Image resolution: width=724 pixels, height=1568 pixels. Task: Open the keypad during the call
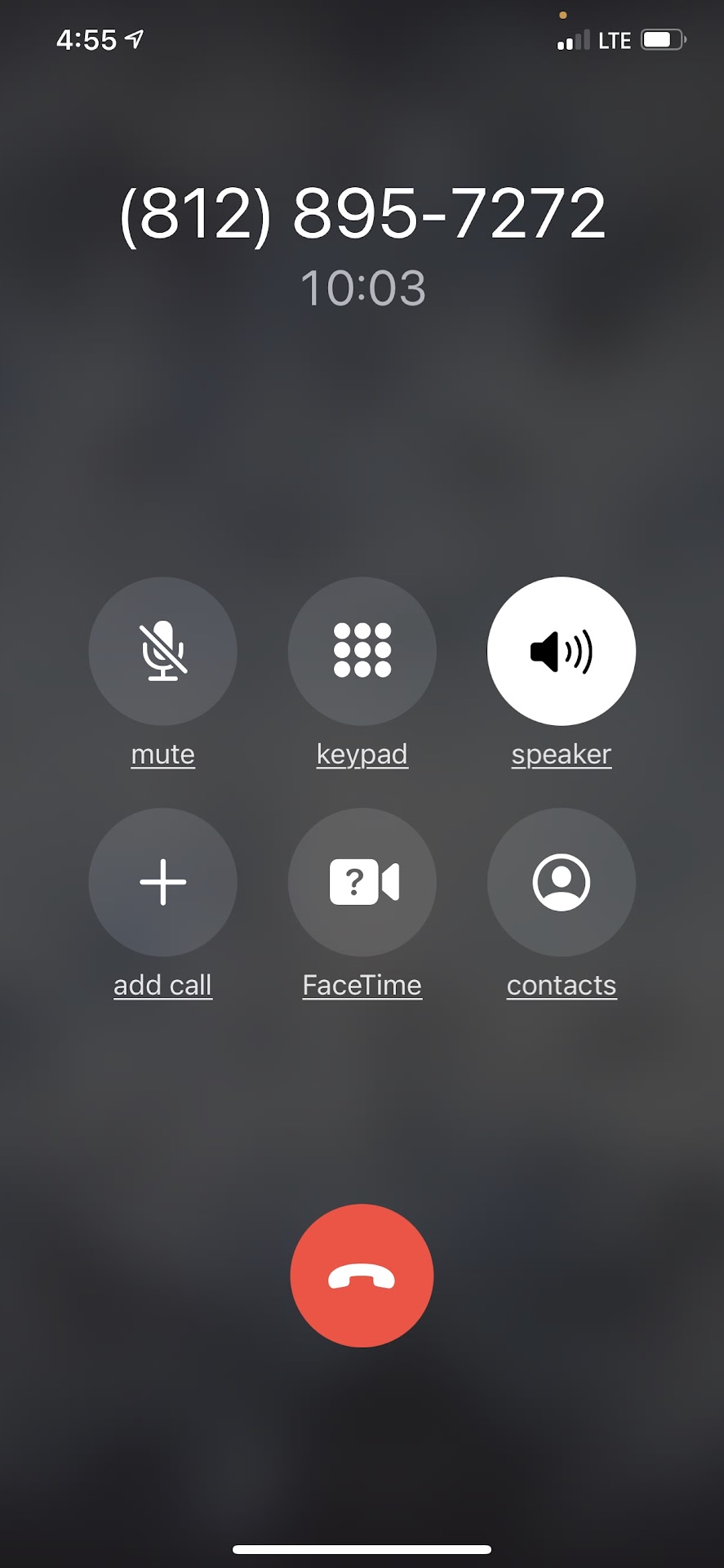362,651
